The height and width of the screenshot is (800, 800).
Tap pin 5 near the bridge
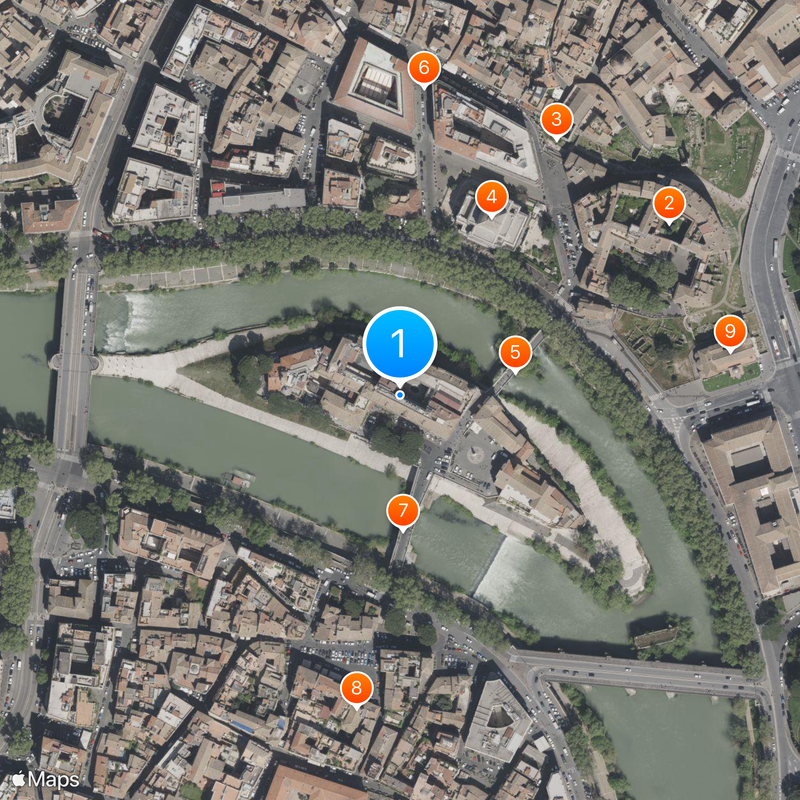click(514, 351)
